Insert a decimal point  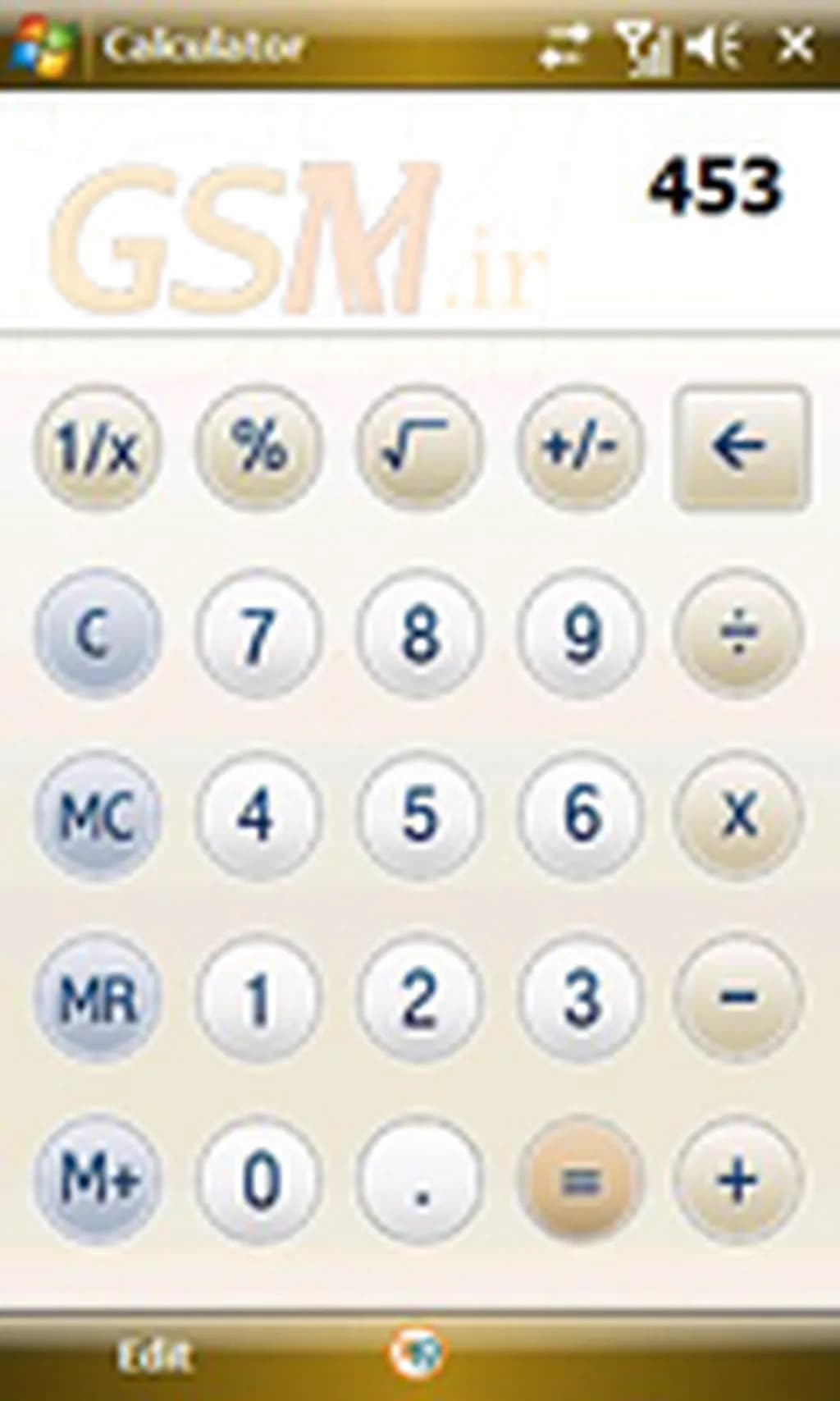point(419,1180)
